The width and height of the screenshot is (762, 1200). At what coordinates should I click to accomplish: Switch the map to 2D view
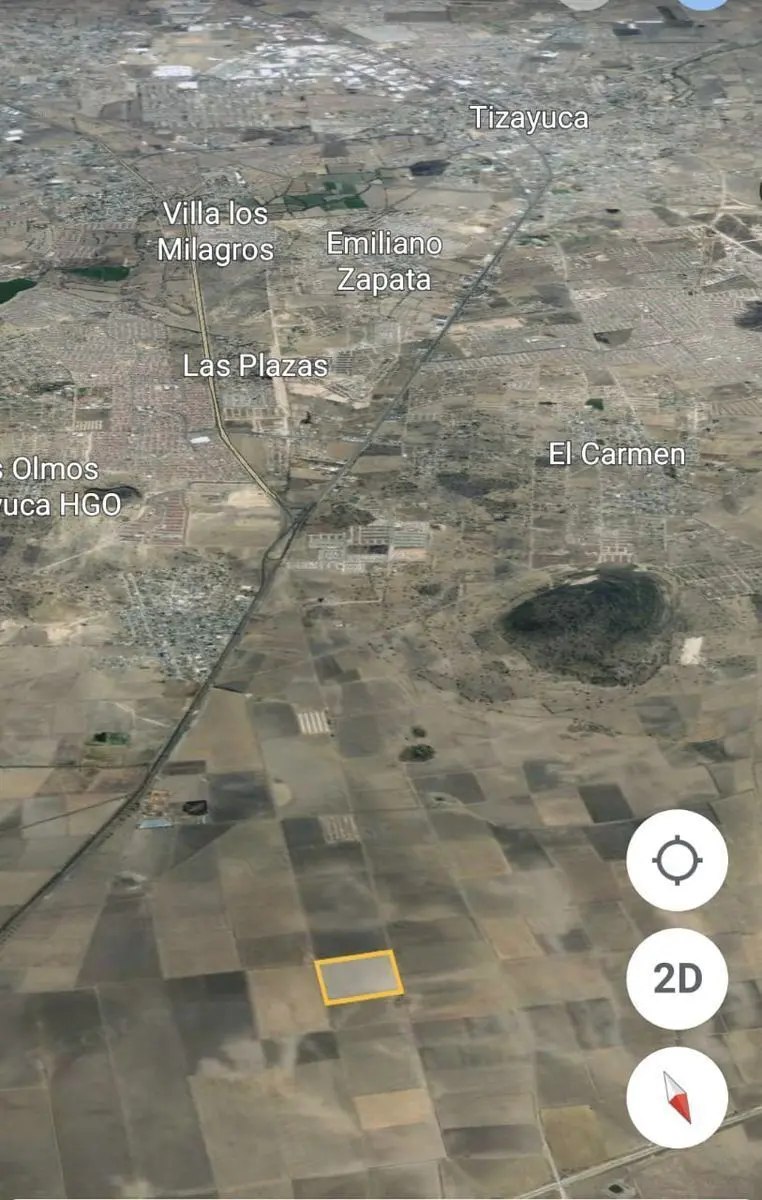(x=677, y=979)
